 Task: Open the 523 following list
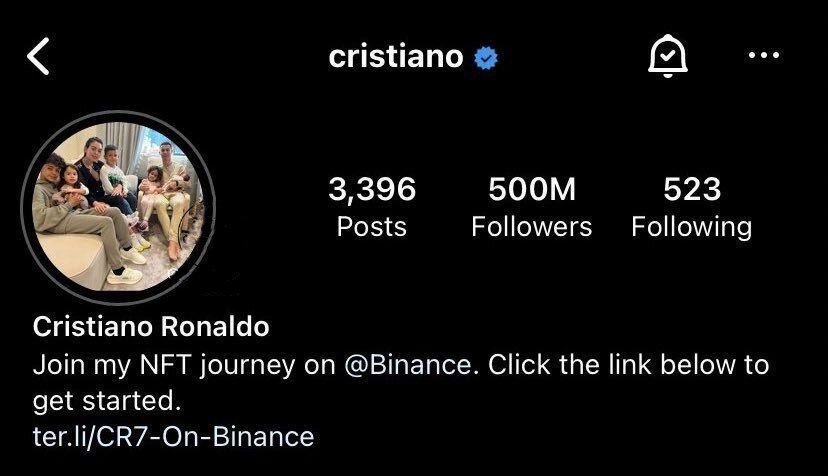tap(691, 207)
